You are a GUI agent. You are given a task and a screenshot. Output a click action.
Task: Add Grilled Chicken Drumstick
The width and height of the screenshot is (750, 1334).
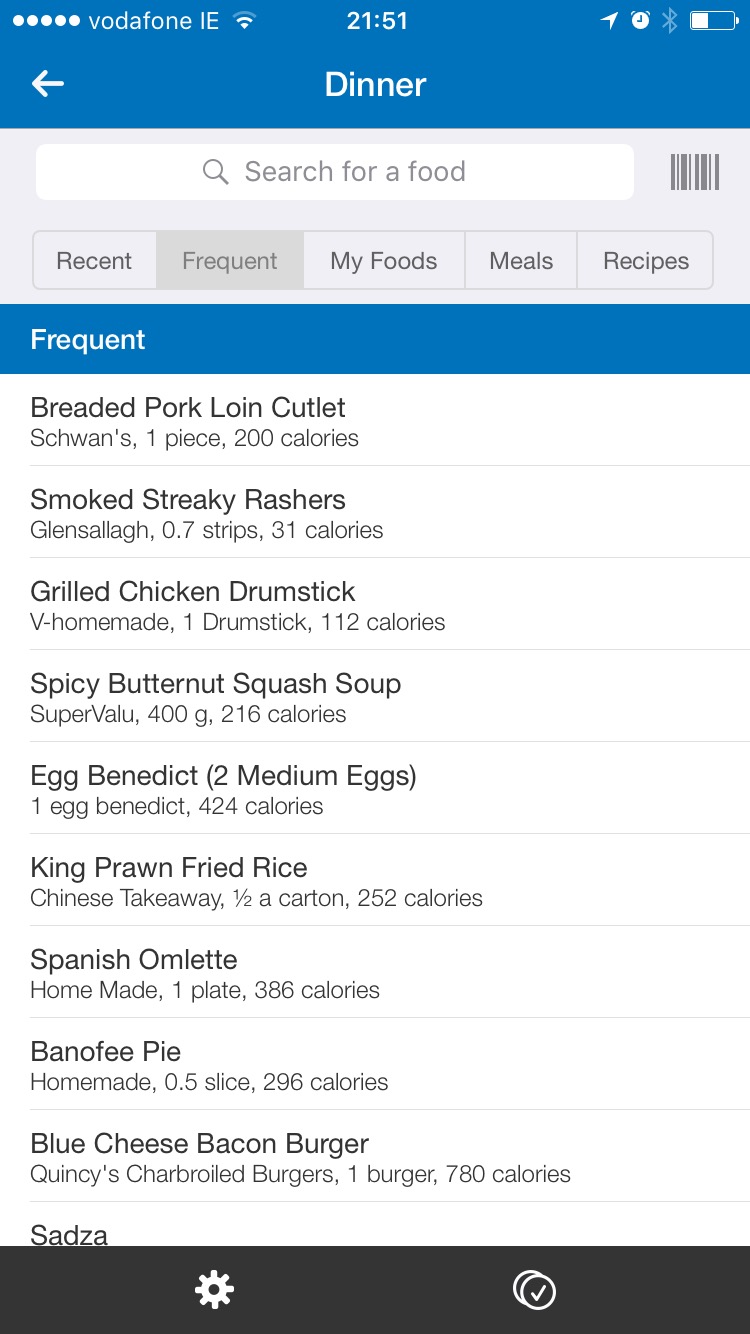pyautogui.click(x=375, y=605)
